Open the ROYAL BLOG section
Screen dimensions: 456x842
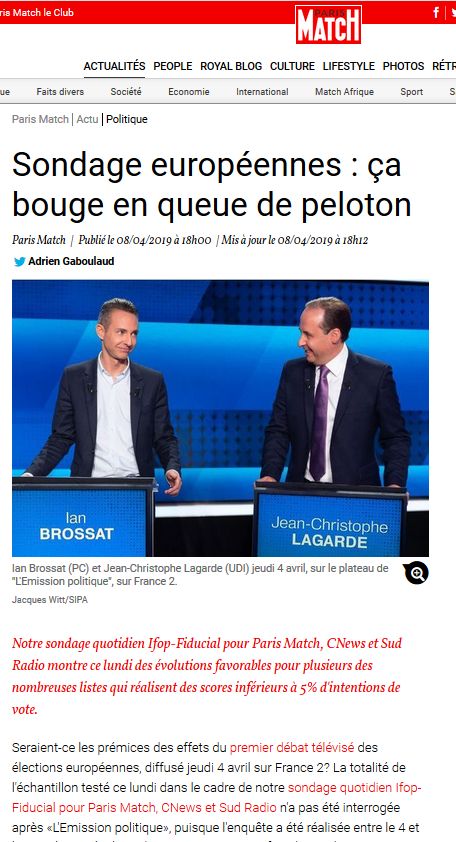[231, 66]
